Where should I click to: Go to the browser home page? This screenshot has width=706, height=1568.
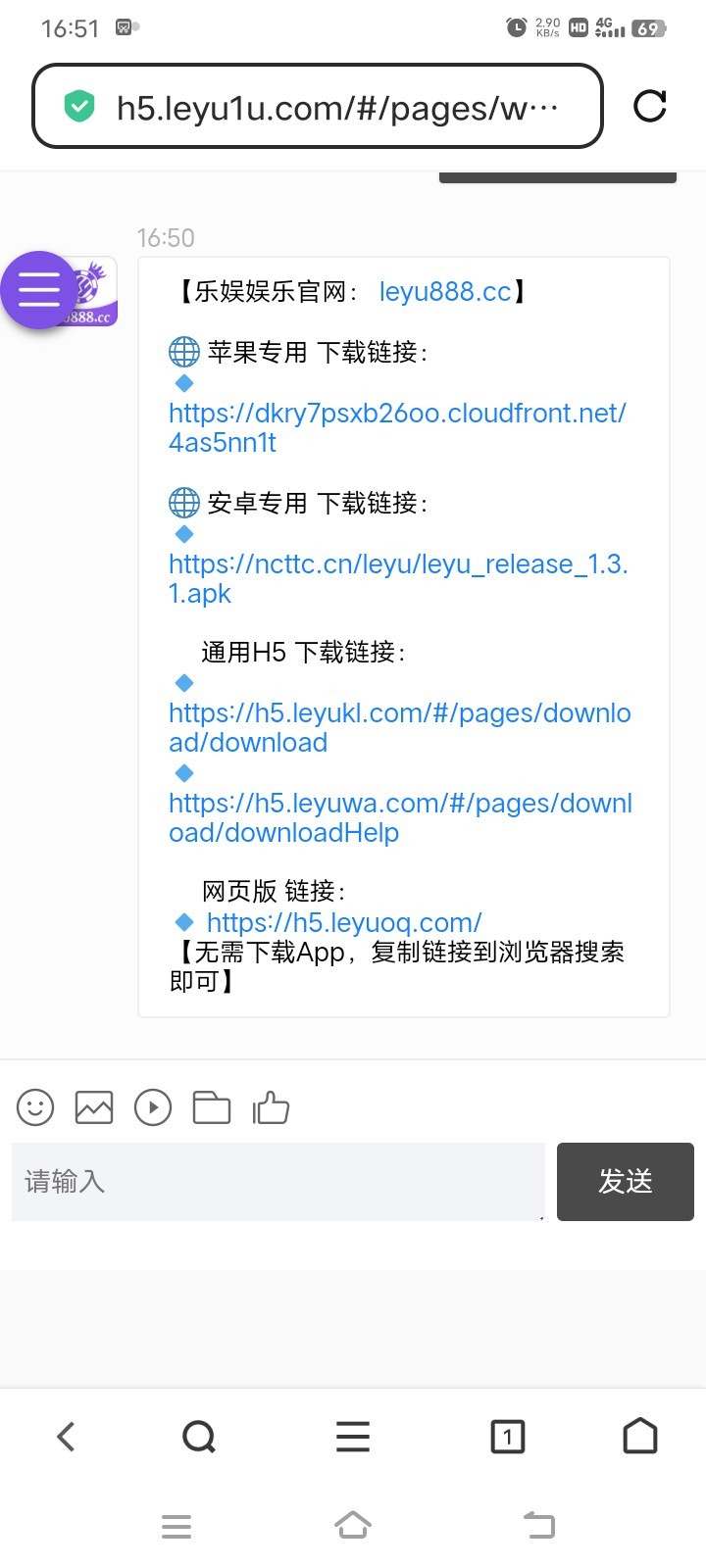pos(640,1437)
